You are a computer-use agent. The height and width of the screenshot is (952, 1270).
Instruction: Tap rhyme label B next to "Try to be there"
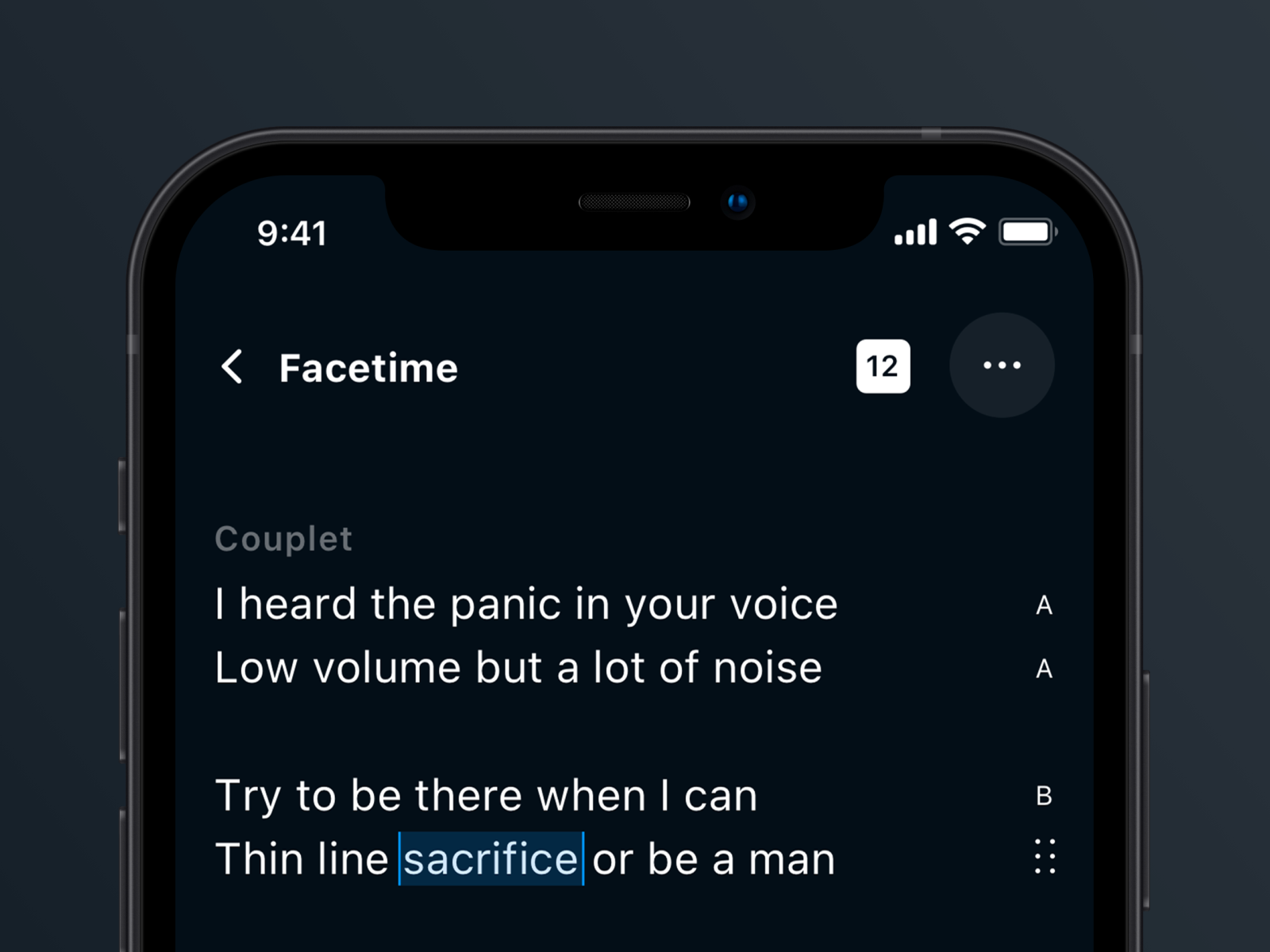tap(1044, 796)
